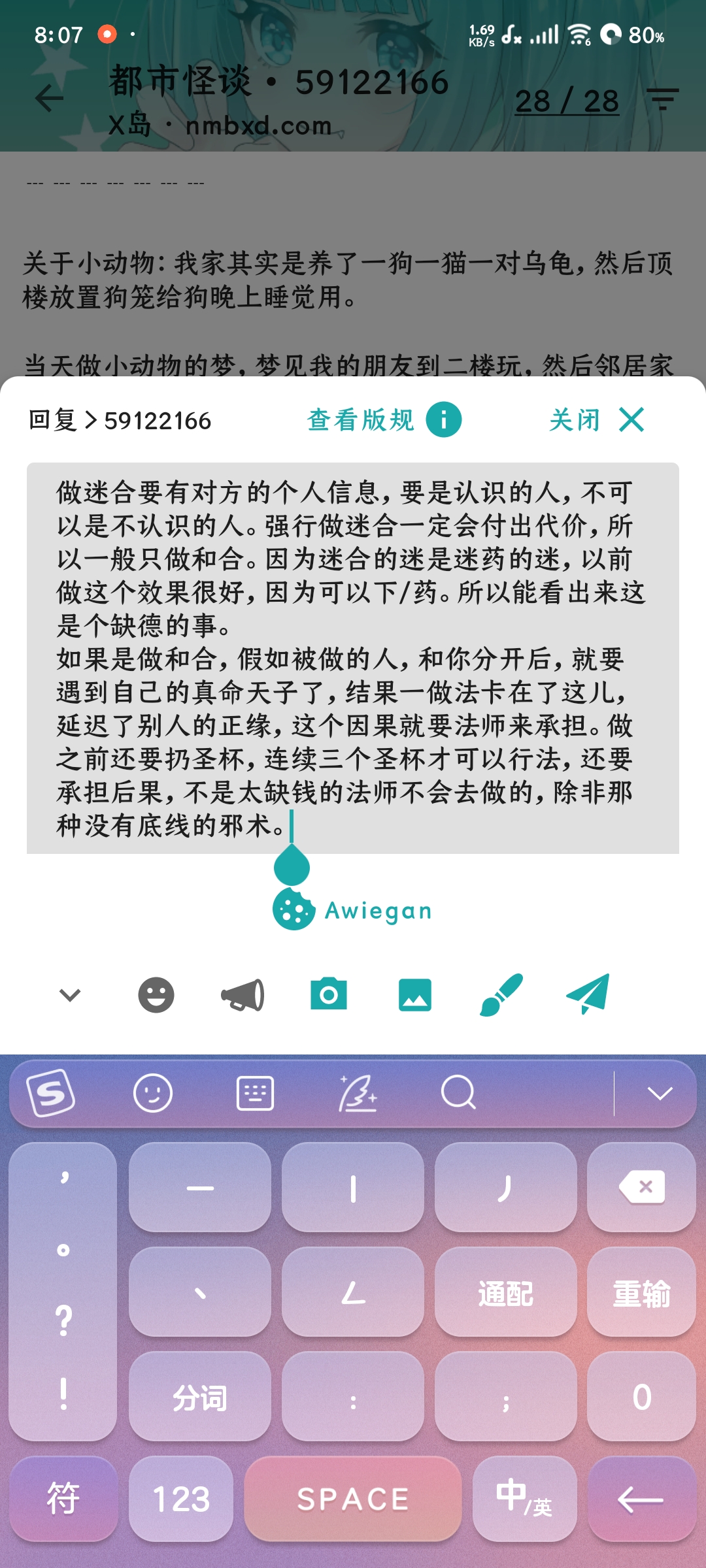Attach an image from gallery

click(415, 995)
